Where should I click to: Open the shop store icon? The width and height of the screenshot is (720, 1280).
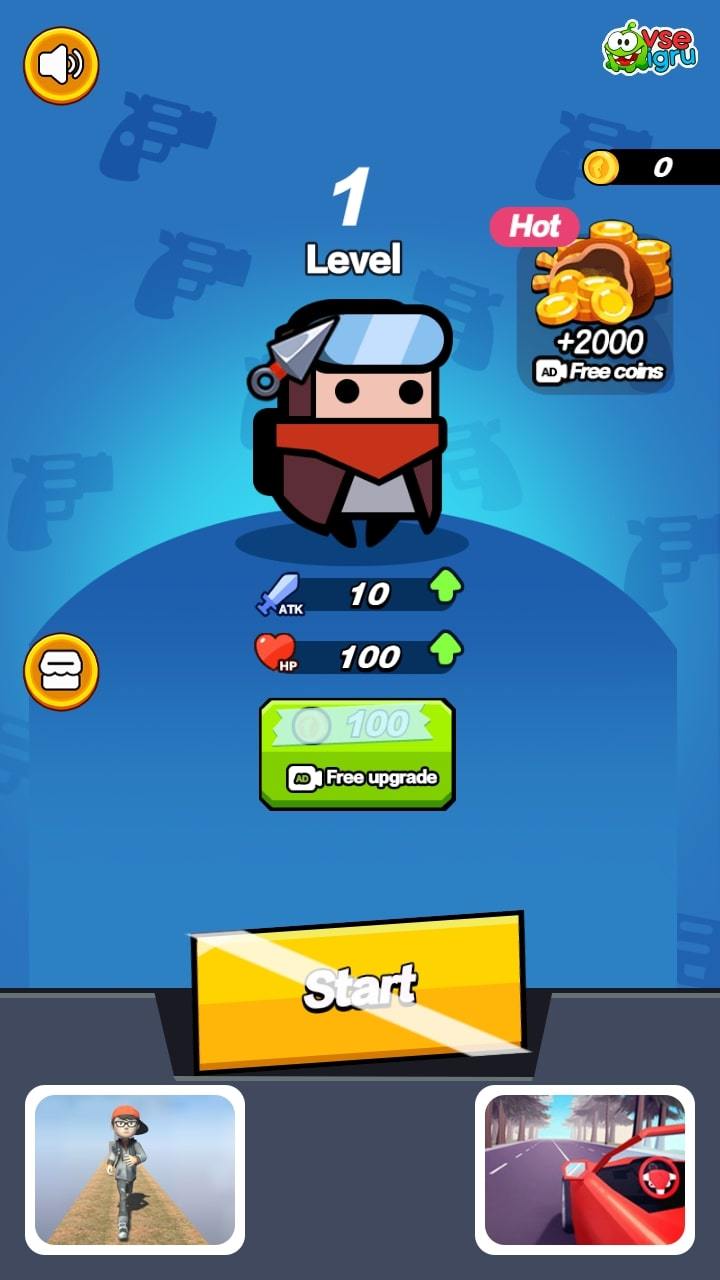click(x=61, y=672)
